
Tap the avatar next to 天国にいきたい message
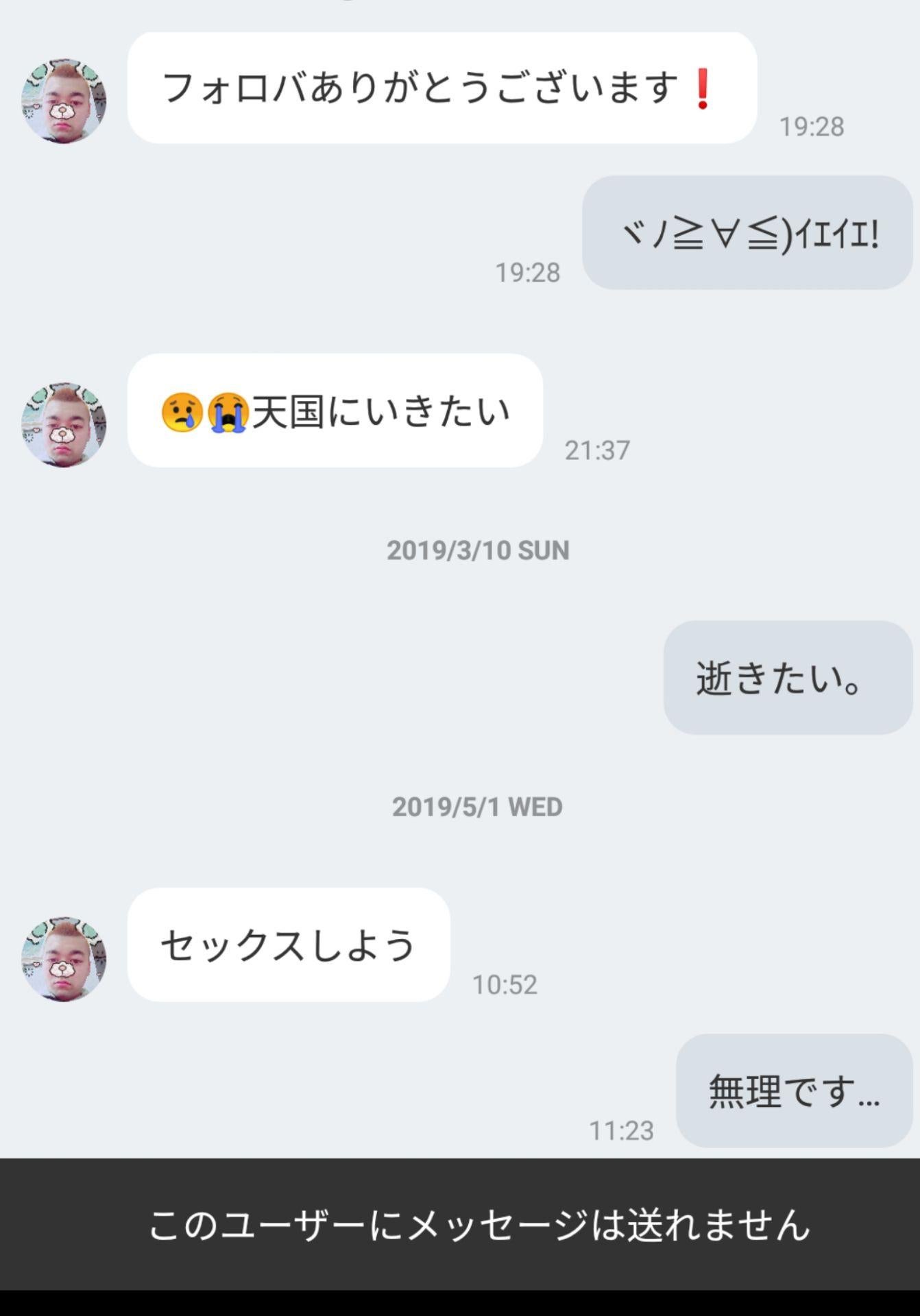point(65,420)
